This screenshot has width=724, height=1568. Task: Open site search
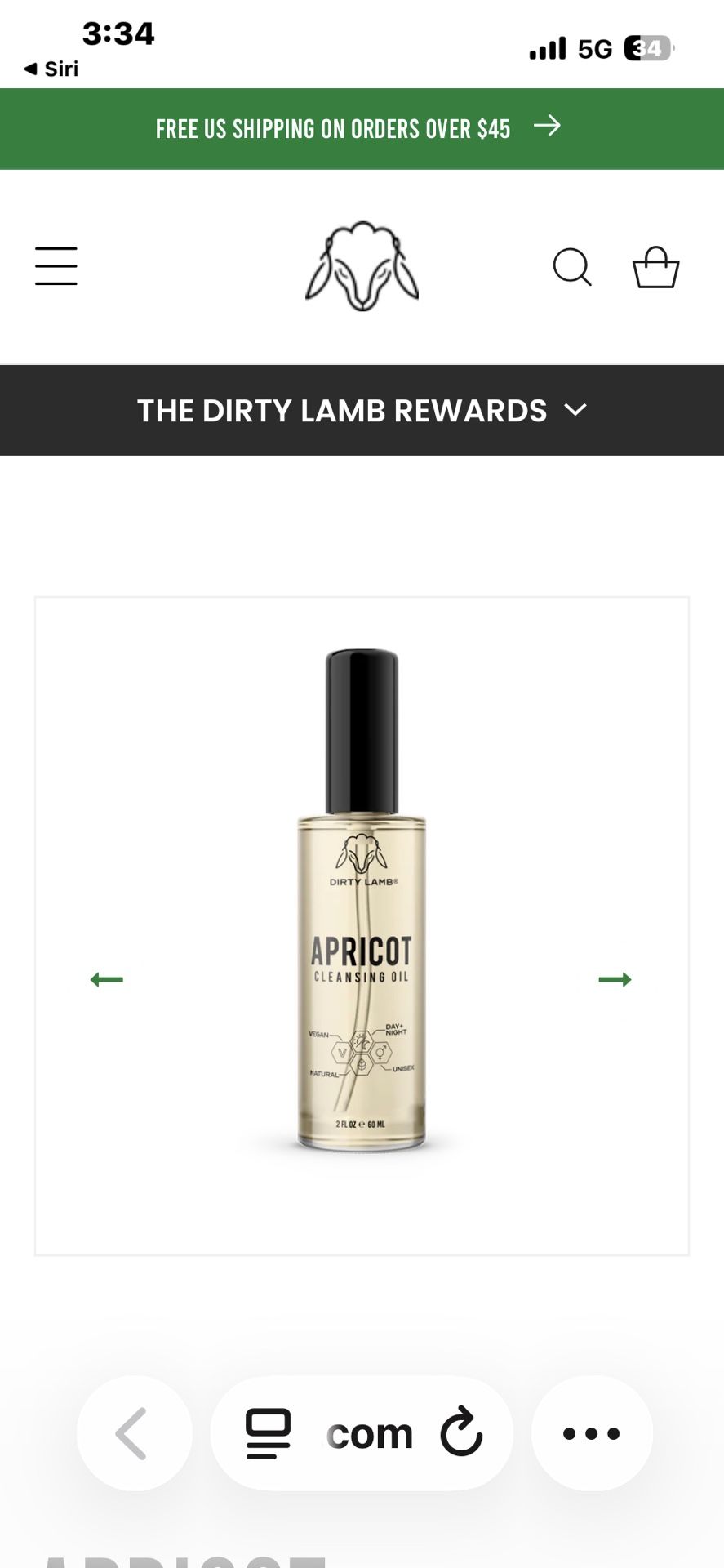[x=571, y=266]
